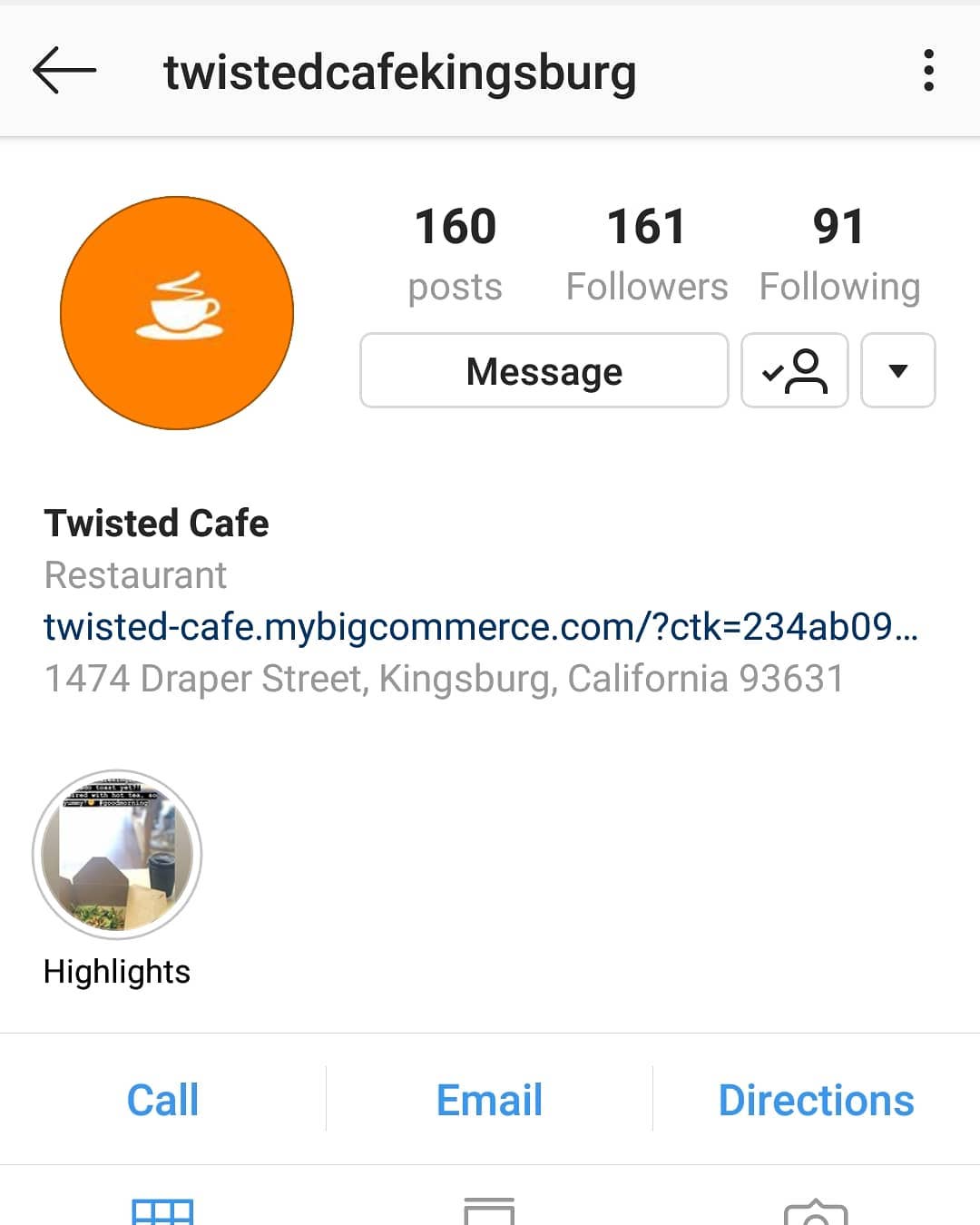The width and height of the screenshot is (980, 1225).
Task: Go back using the arrow icon
Action: [x=64, y=71]
